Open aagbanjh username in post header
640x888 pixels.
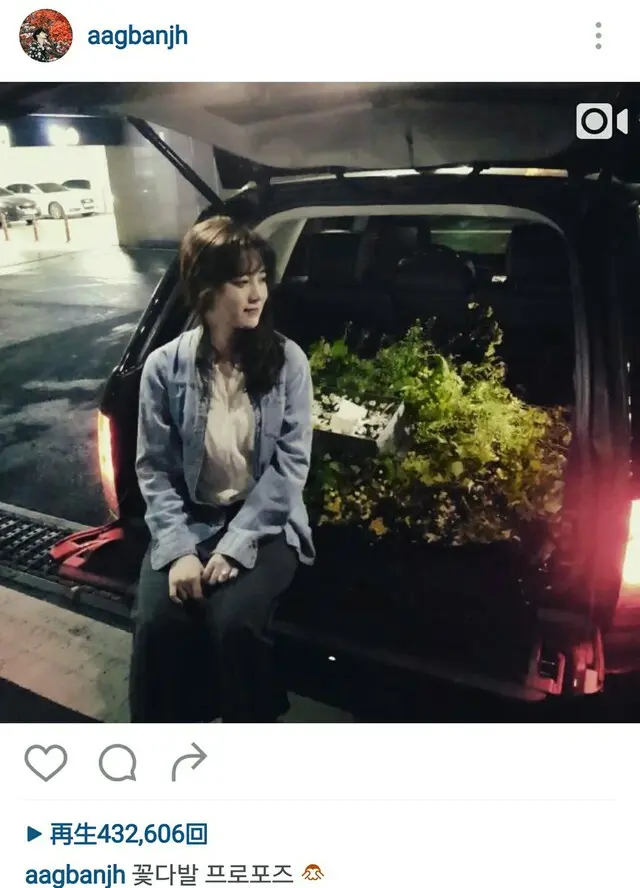click(x=137, y=37)
